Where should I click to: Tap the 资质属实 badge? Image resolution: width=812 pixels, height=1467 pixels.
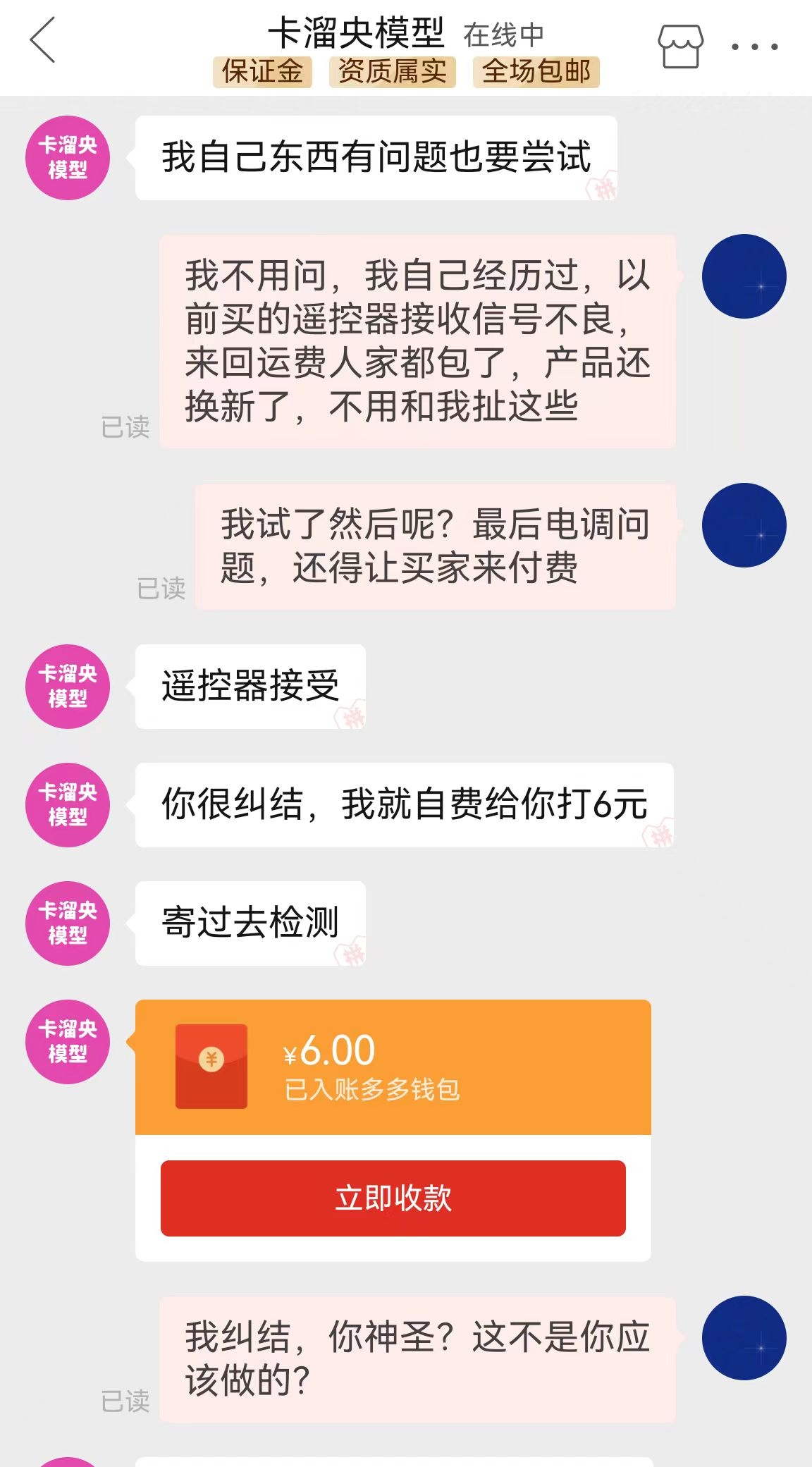pos(392,72)
